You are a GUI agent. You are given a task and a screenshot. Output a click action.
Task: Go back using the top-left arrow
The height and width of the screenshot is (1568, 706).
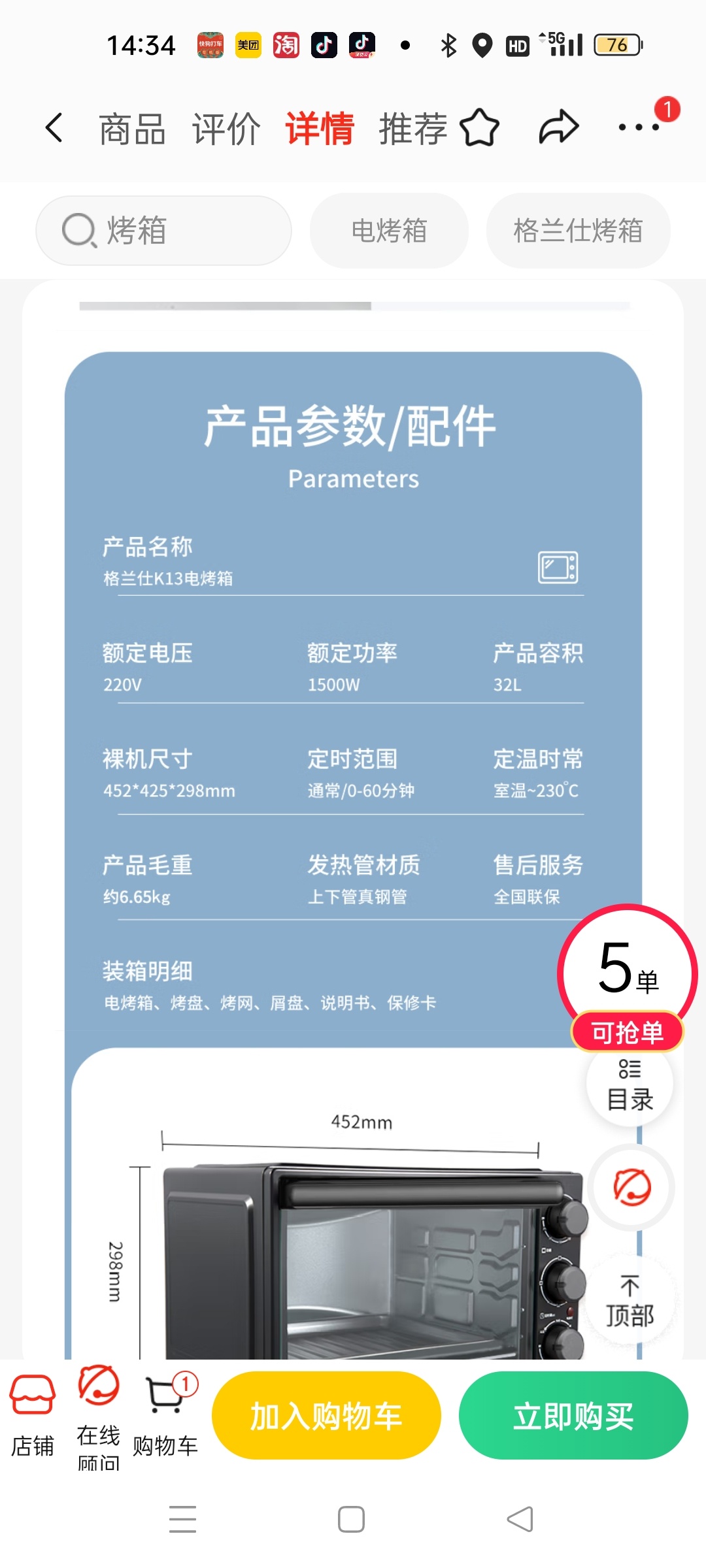click(54, 127)
